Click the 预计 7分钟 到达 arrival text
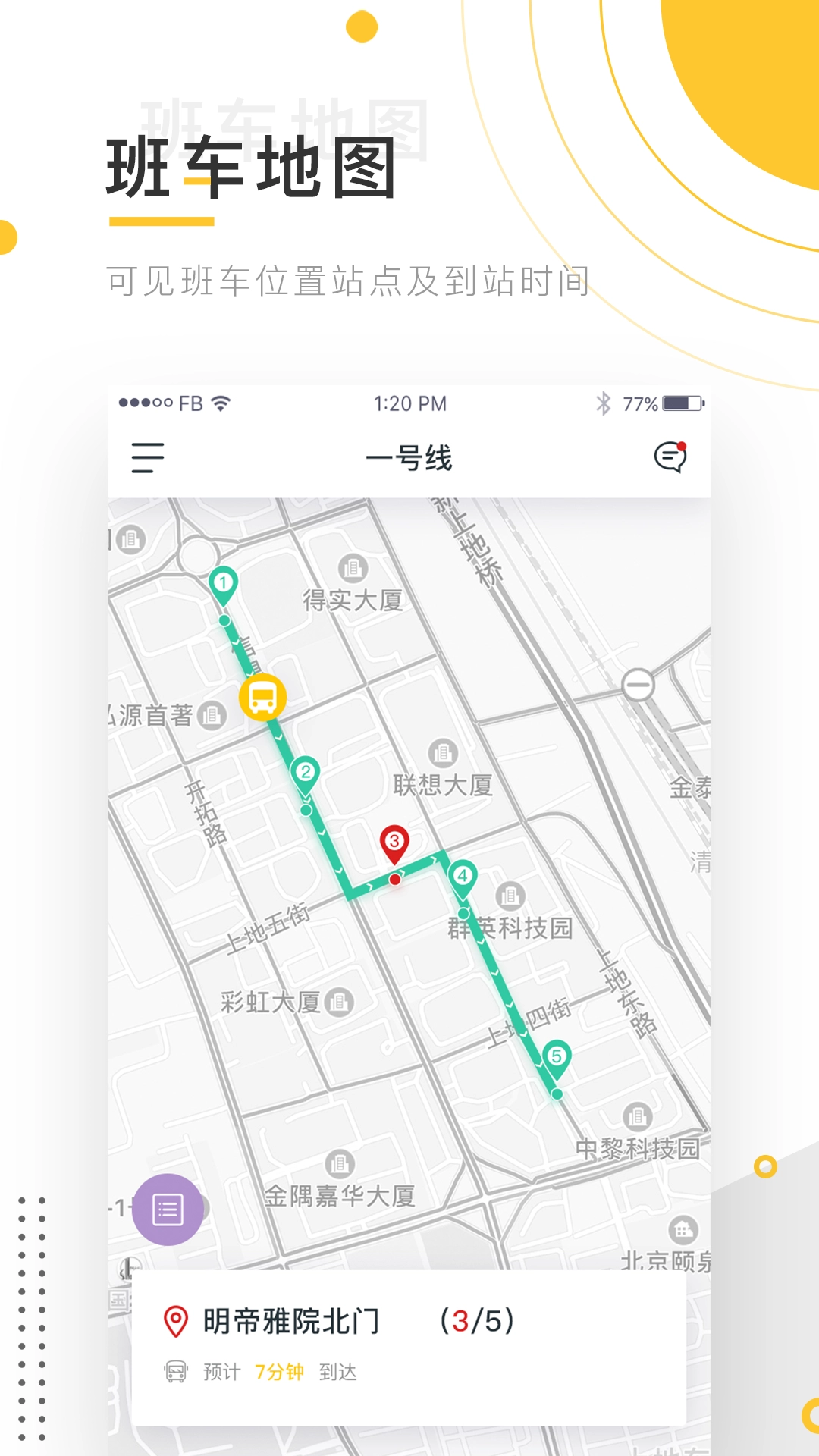This screenshot has width=819, height=1456. 281,1371
